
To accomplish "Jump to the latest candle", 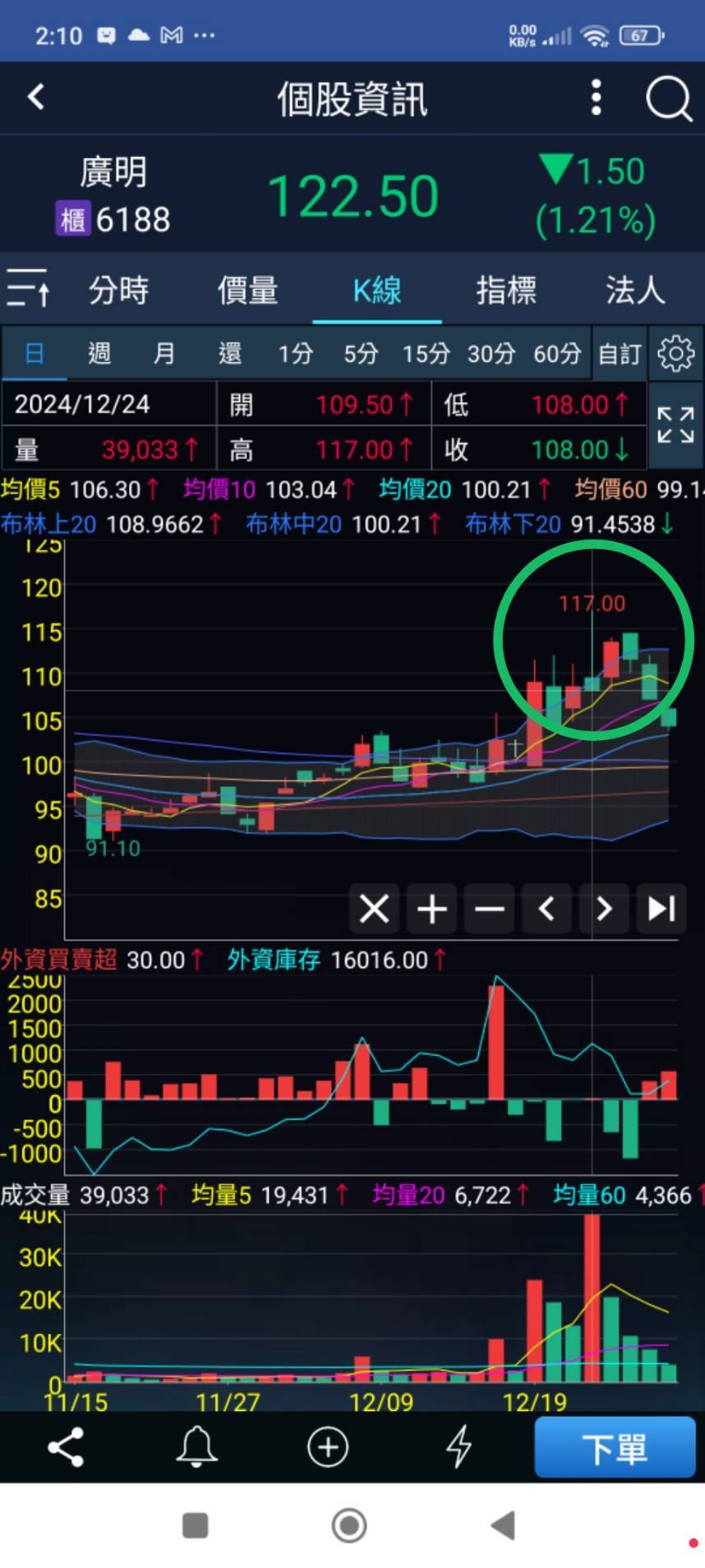I will coord(661,909).
